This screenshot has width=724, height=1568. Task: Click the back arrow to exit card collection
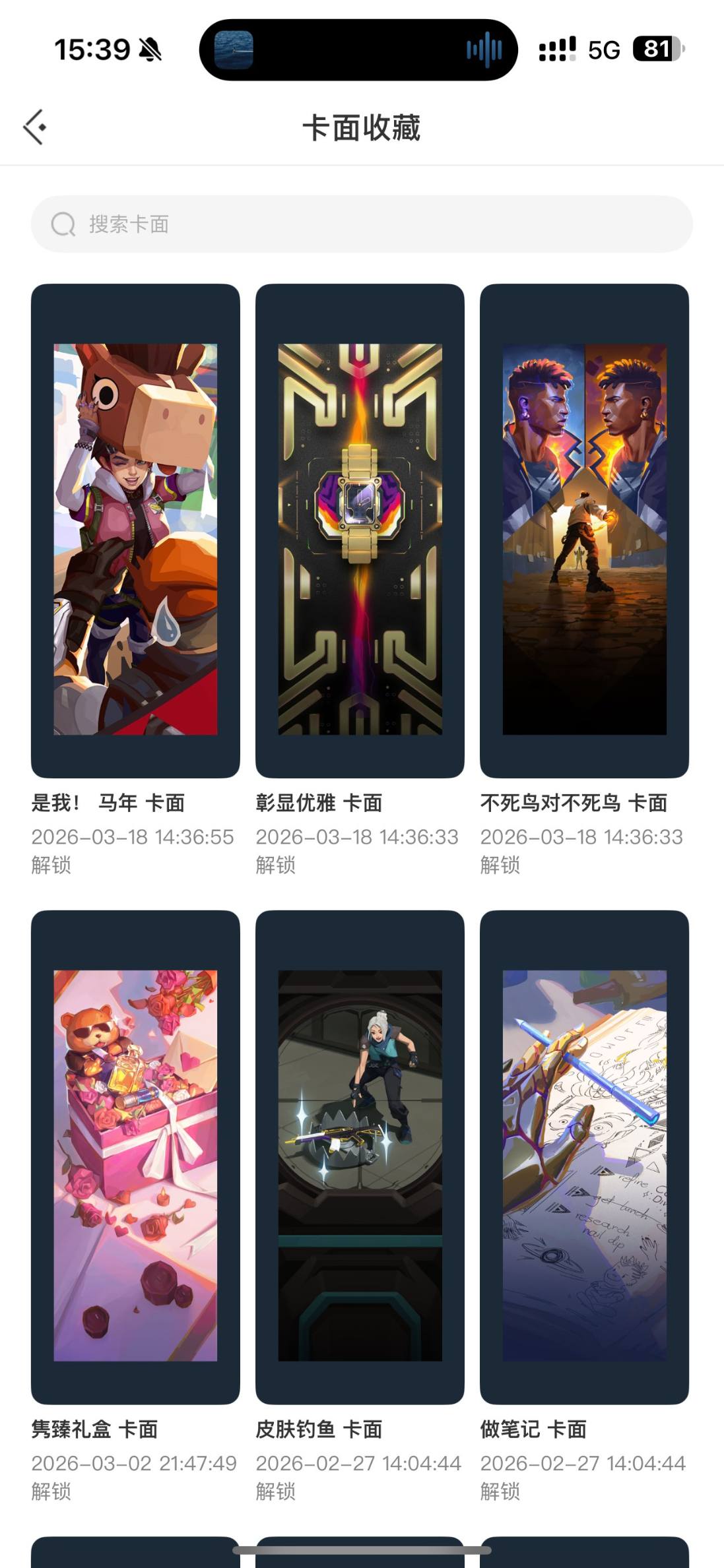34,126
